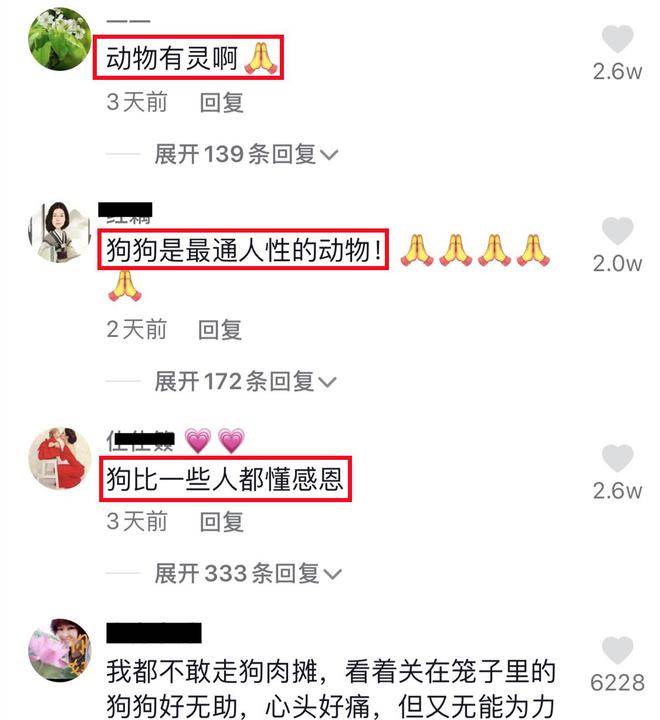
Task: Open the white flower avatar profile
Action: 59,39
